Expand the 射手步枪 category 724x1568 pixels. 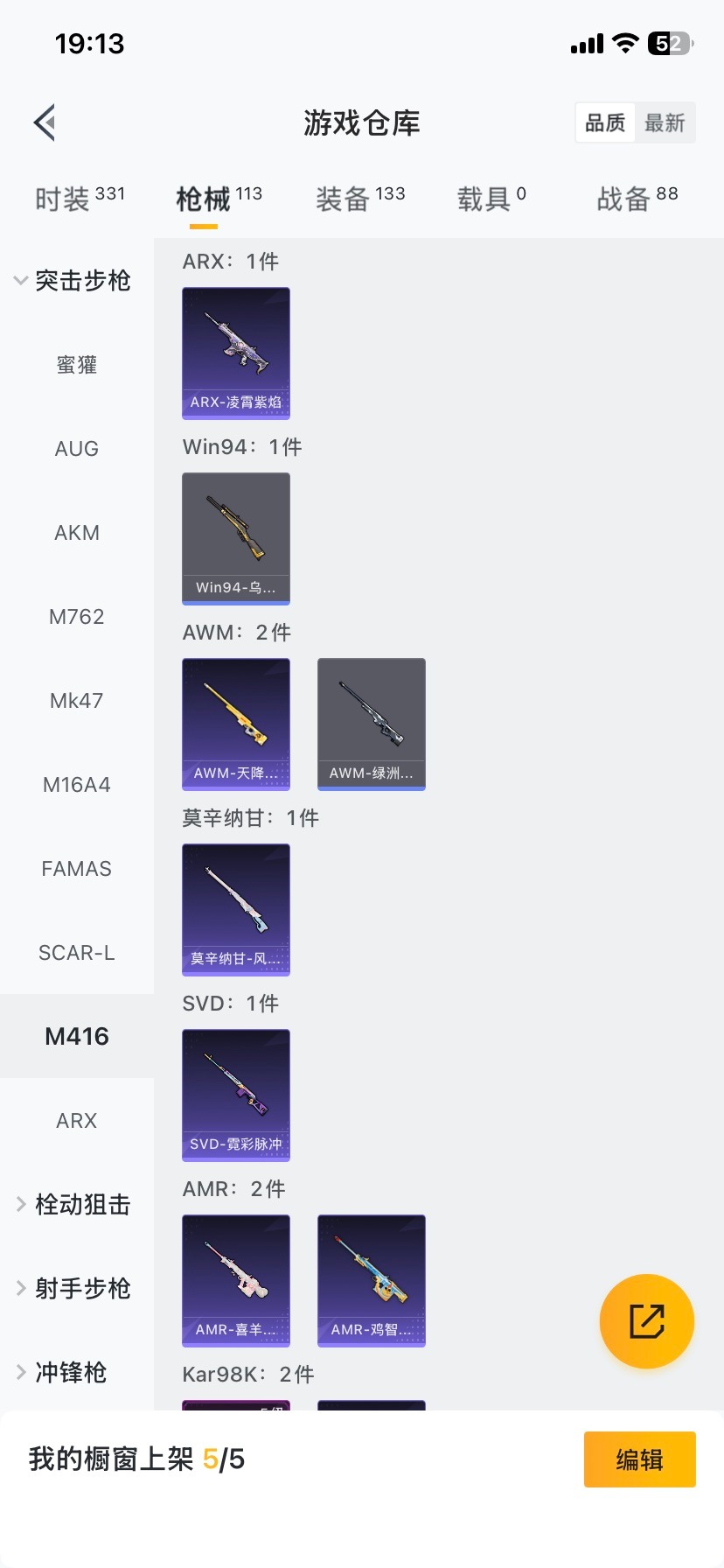point(73,1289)
